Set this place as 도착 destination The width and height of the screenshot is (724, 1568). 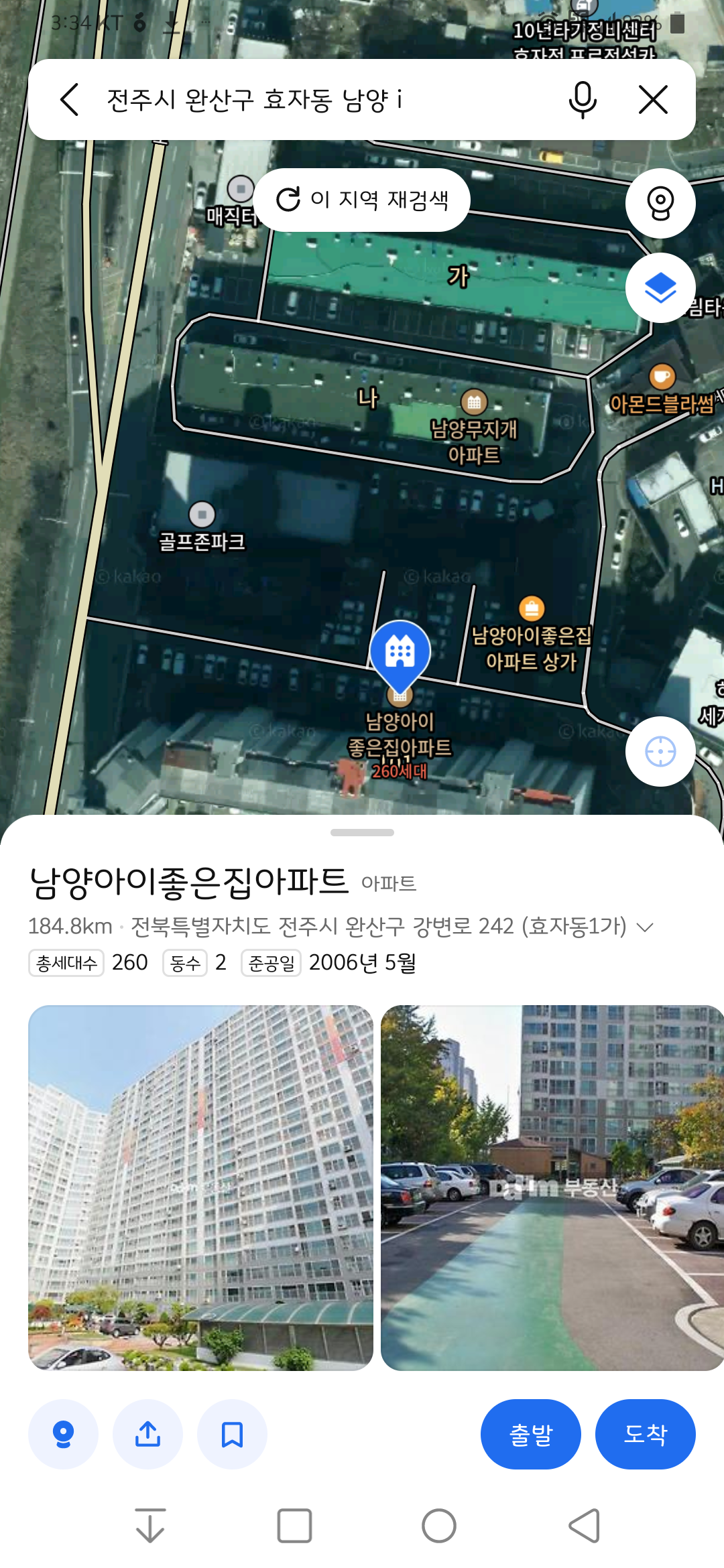(x=645, y=1434)
